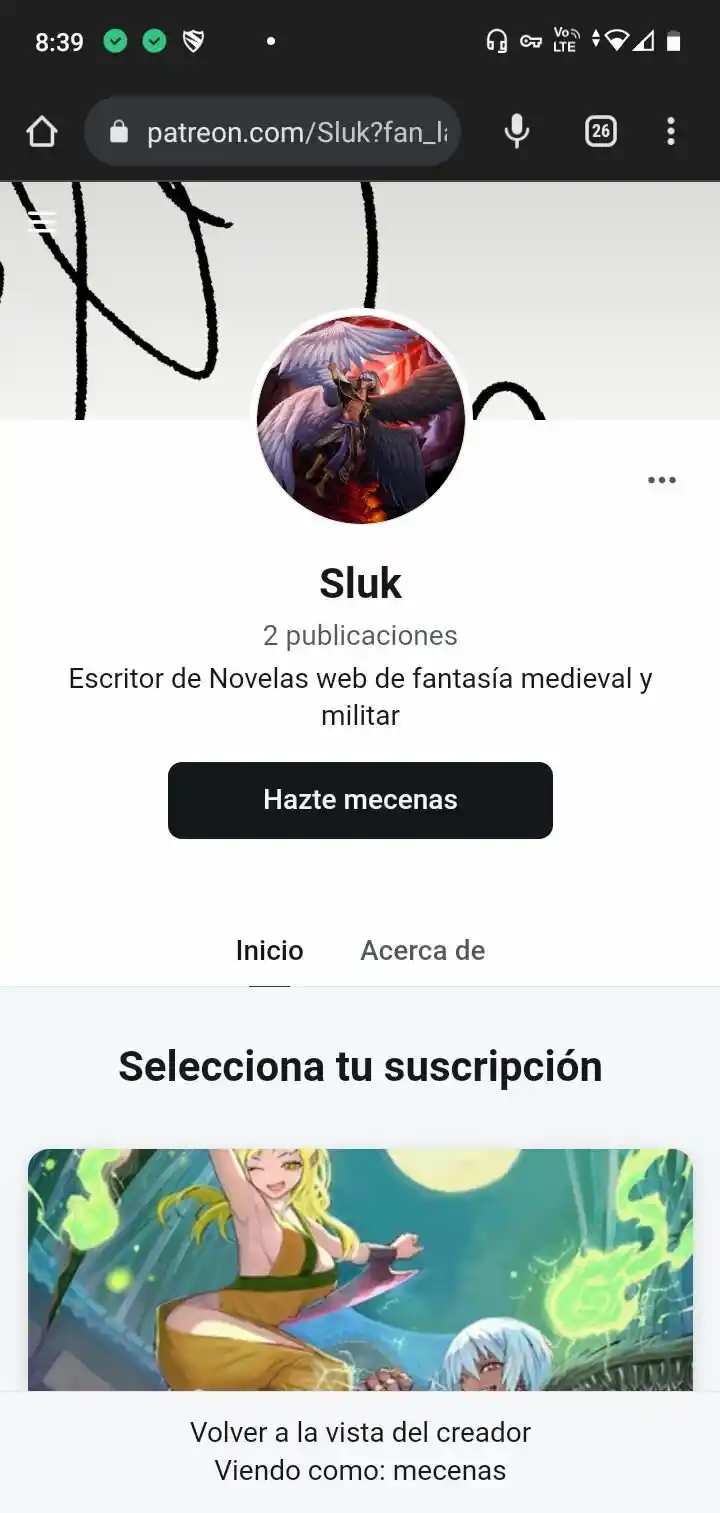Open the 26 tabs switcher
The width and height of the screenshot is (720, 1513).
pyautogui.click(x=600, y=131)
